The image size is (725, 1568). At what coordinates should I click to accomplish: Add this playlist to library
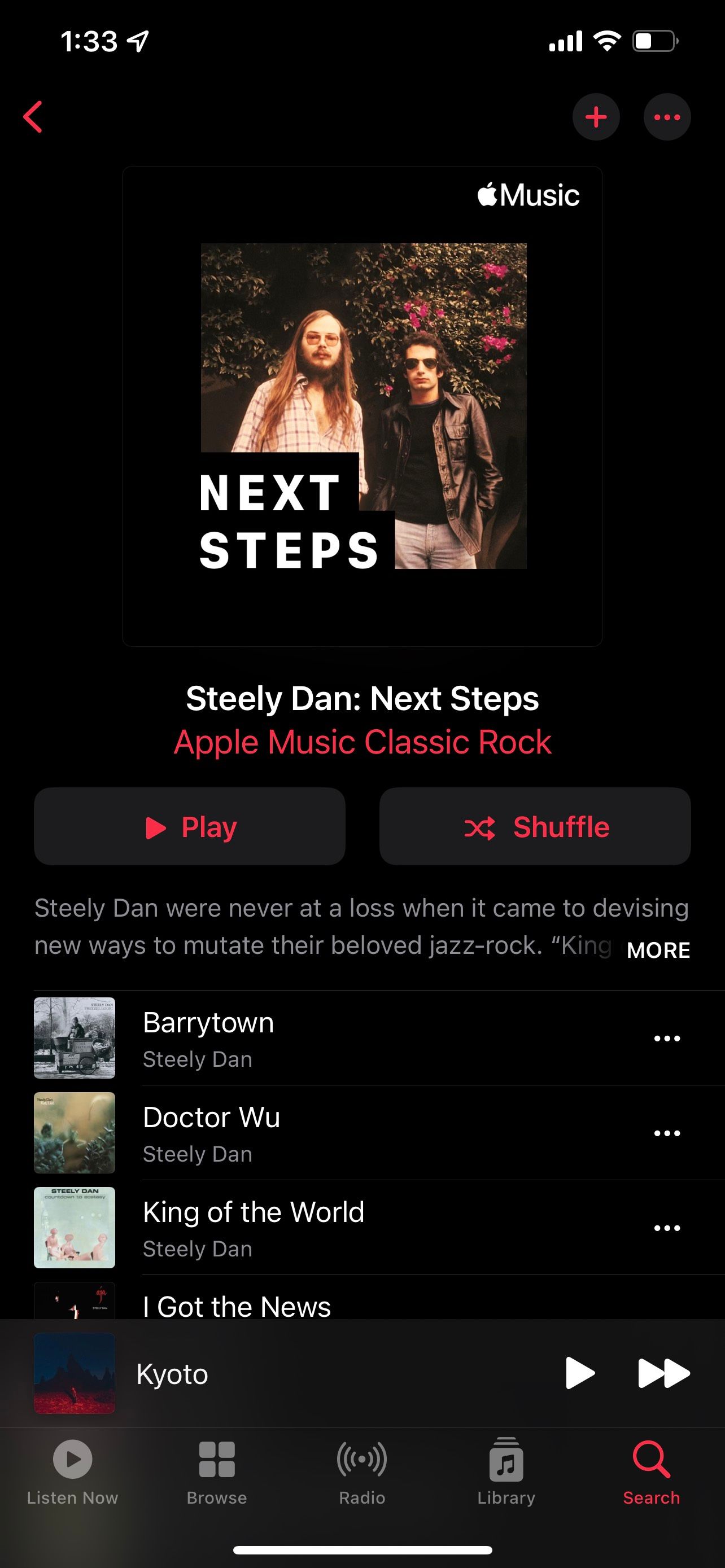(x=595, y=117)
